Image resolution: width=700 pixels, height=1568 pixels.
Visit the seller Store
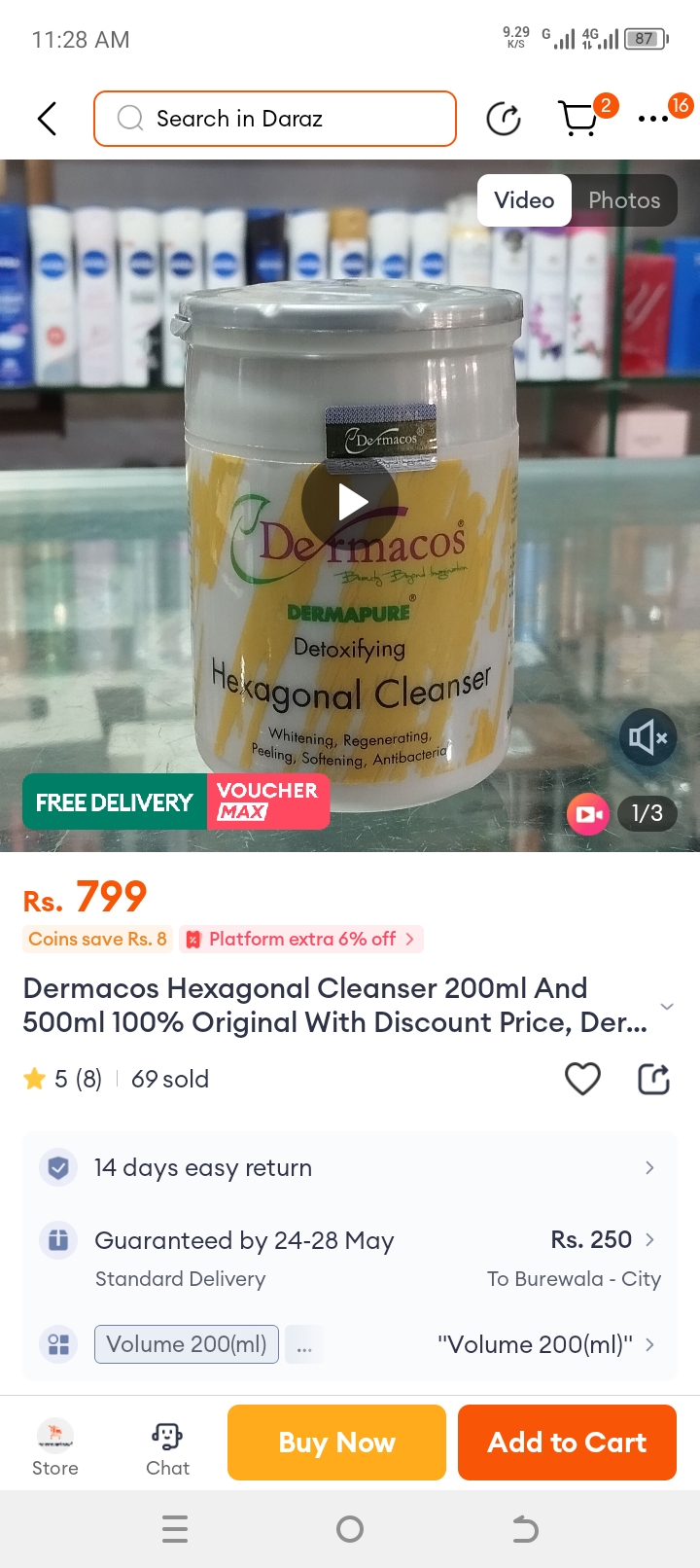pos(55,1446)
